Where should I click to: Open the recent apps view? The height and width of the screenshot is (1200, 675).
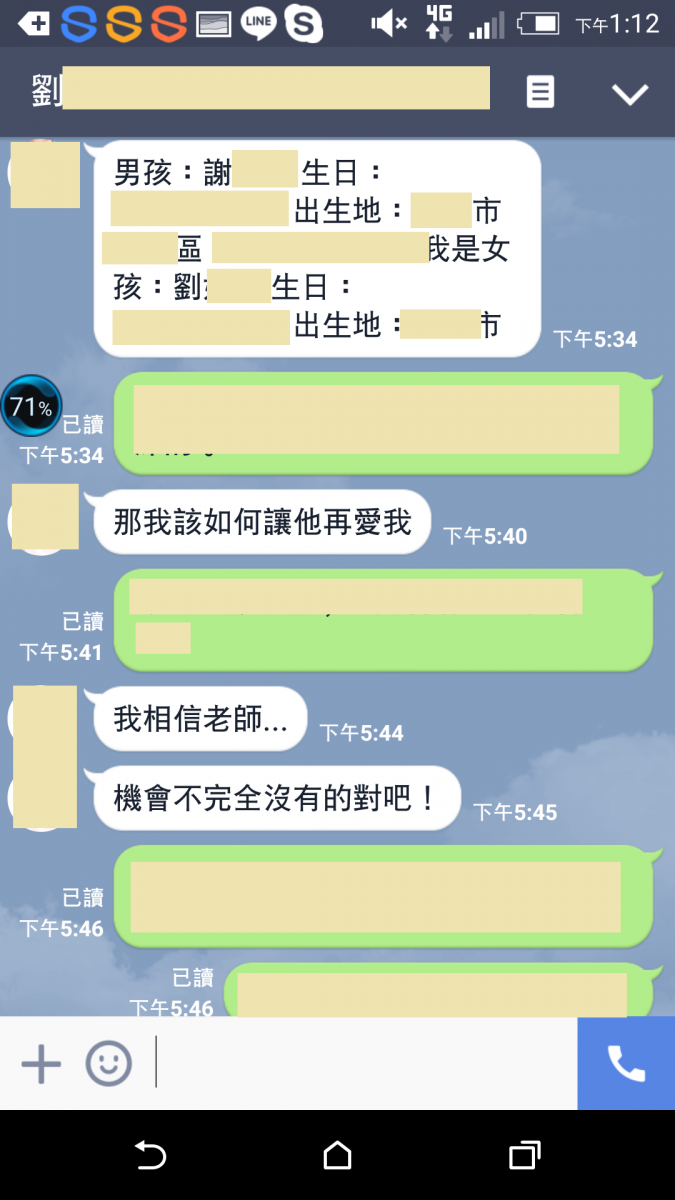524,1156
